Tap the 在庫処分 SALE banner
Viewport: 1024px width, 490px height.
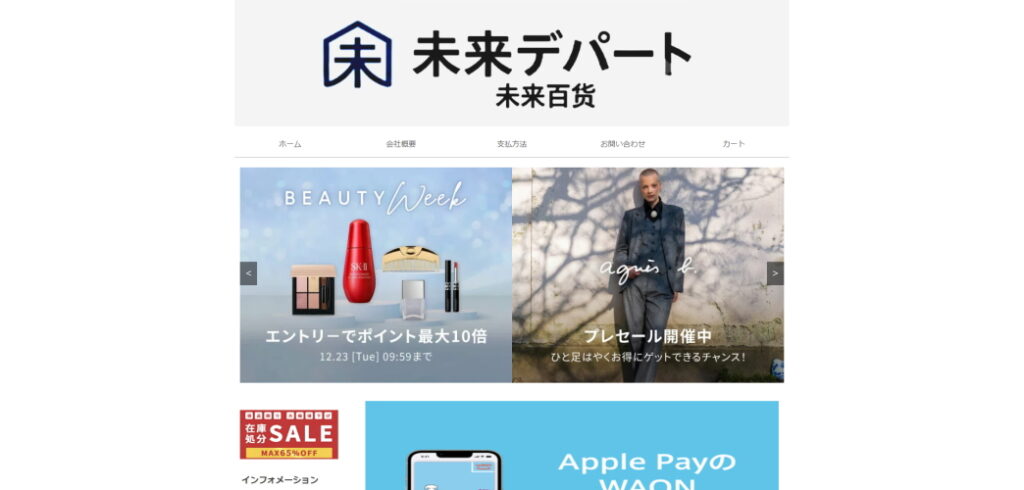(x=289, y=434)
